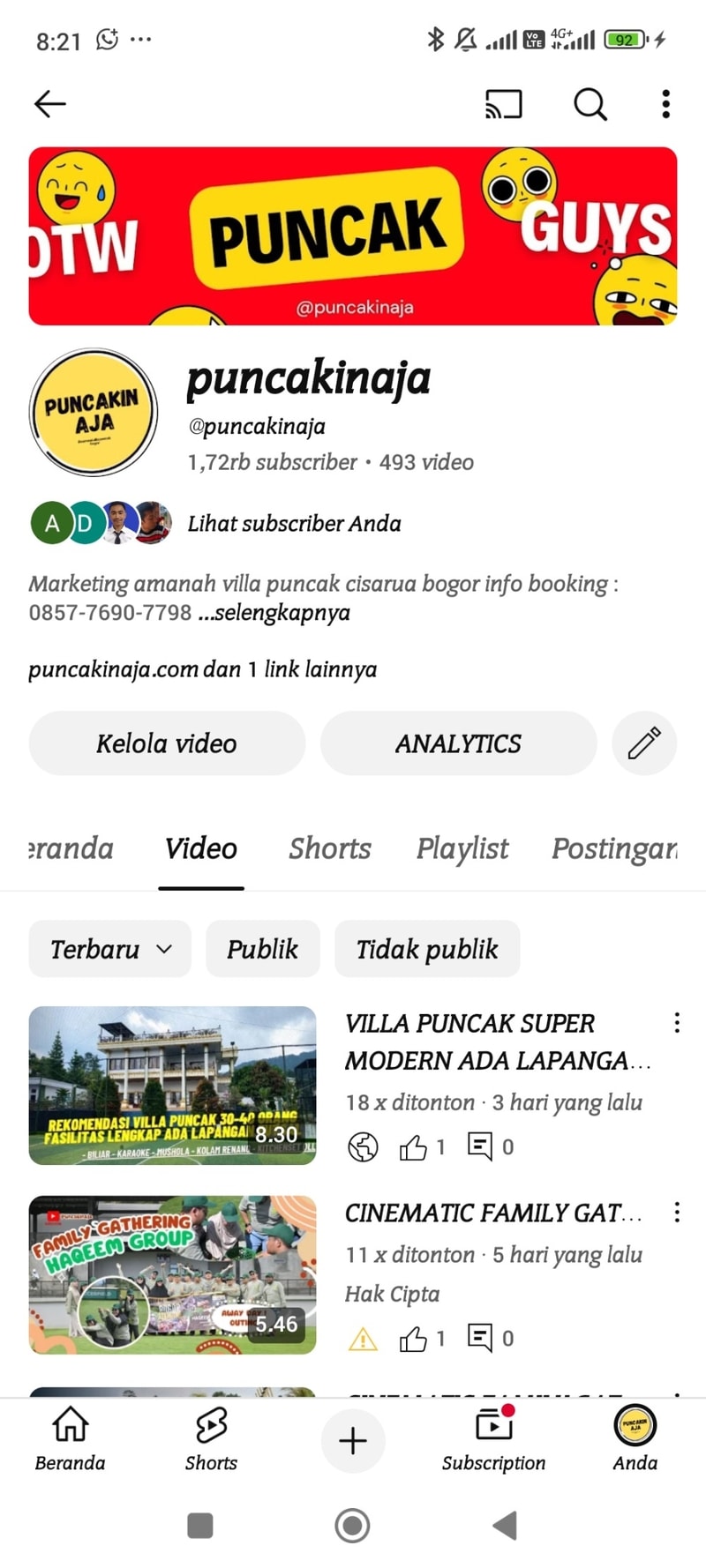The height and width of the screenshot is (1568, 706).
Task: Open the ANALYTICS button
Action: point(458,743)
